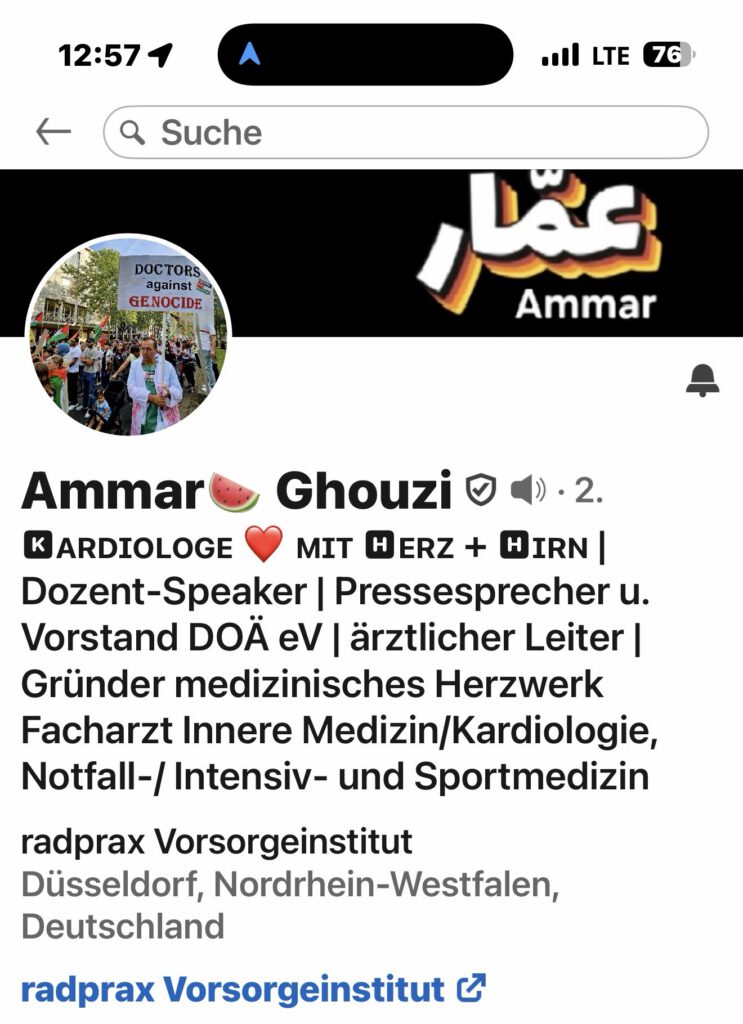The height and width of the screenshot is (1024, 743).
Task: Go back using the arrow icon
Action: tap(53, 132)
